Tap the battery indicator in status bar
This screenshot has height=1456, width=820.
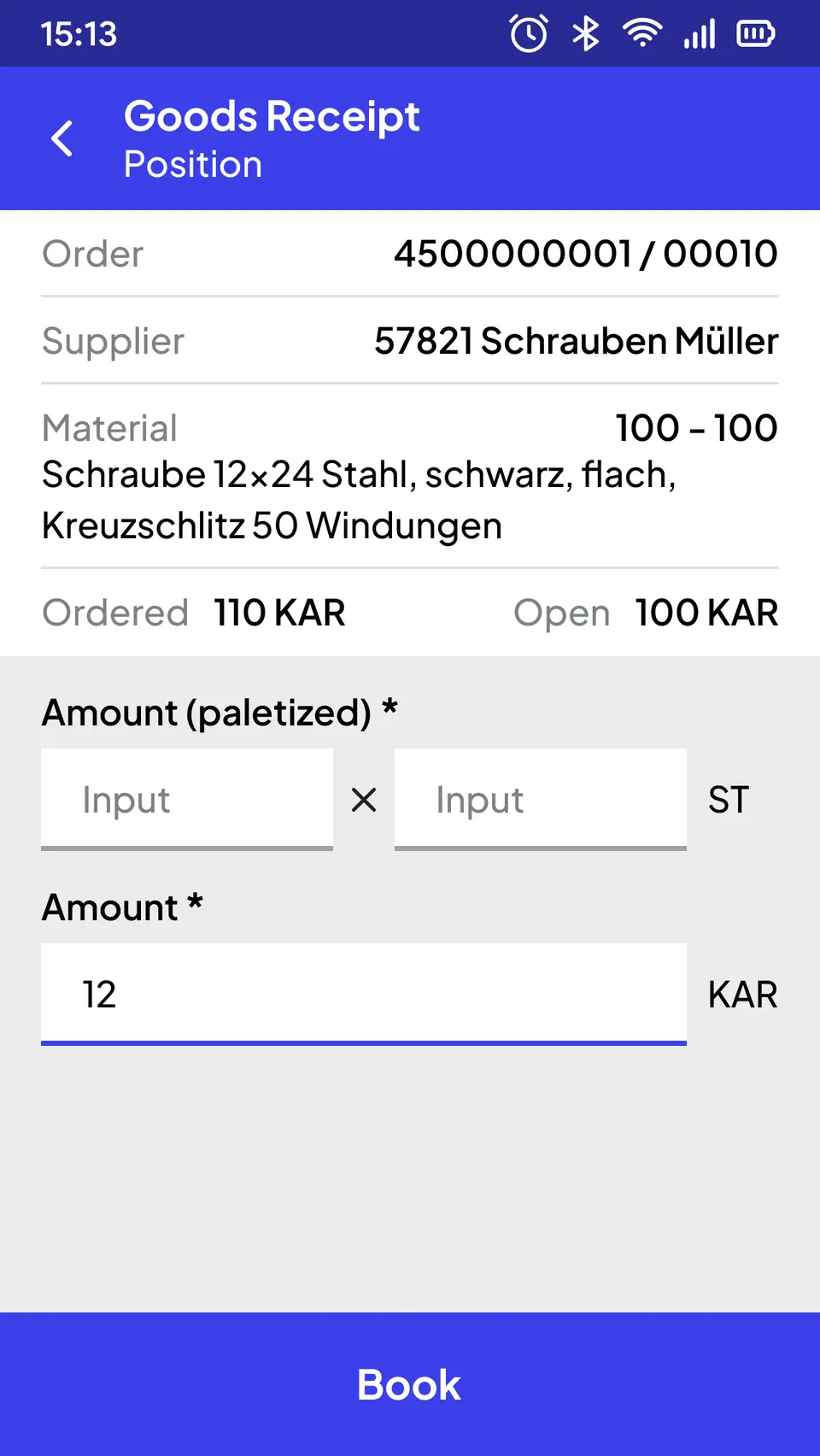click(756, 32)
